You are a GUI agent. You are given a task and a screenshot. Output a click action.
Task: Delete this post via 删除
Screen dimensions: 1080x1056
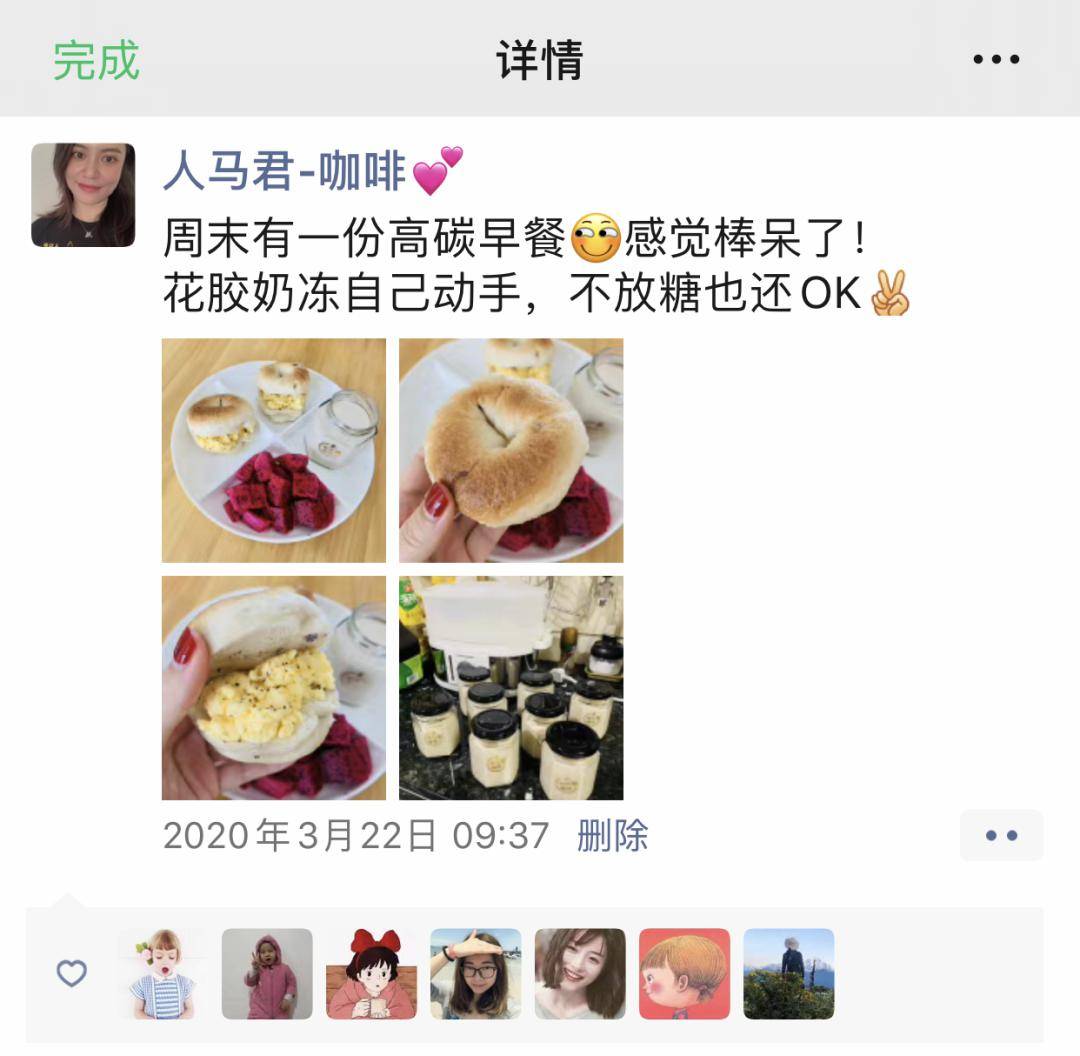click(x=612, y=836)
